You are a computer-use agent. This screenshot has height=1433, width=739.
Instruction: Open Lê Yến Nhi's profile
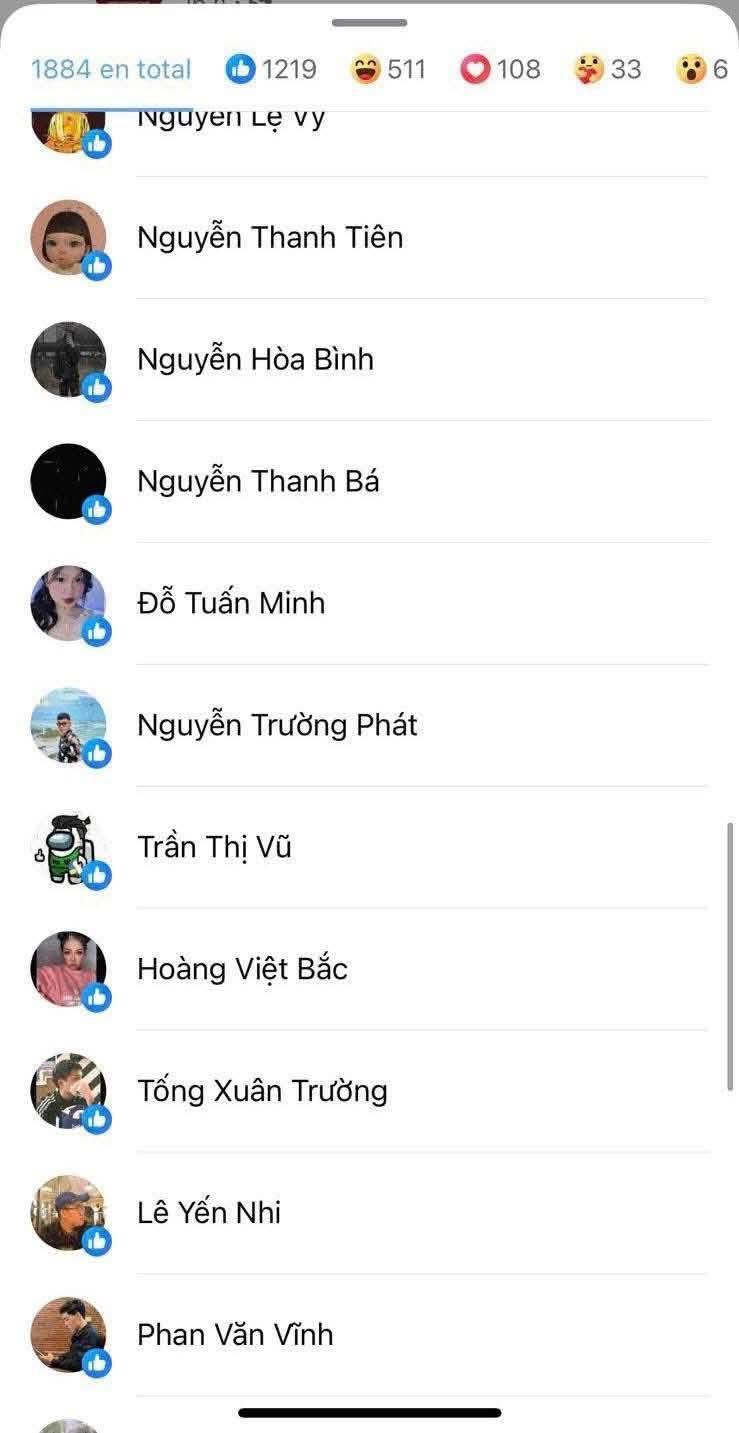tap(209, 1213)
